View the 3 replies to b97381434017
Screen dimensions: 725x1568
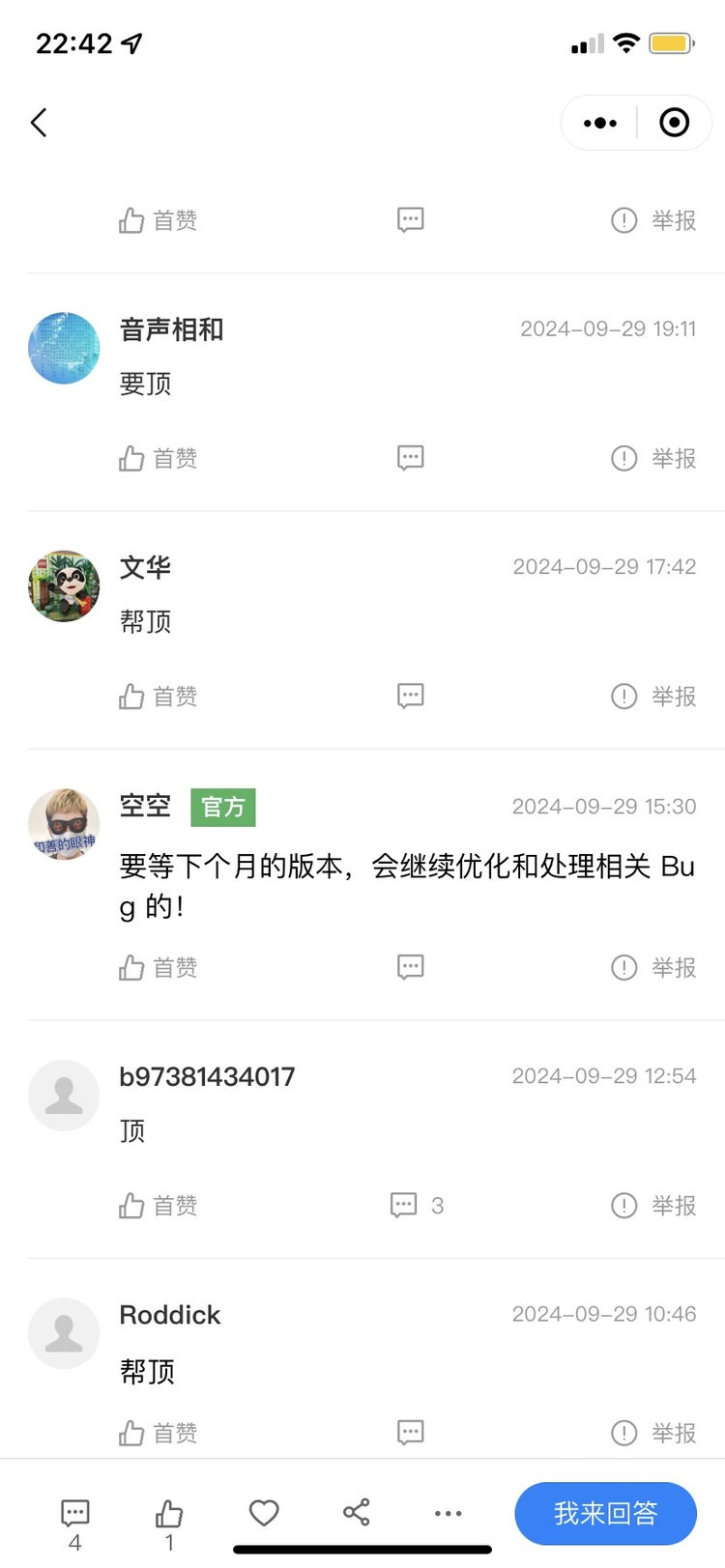pyautogui.click(x=417, y=1205)
